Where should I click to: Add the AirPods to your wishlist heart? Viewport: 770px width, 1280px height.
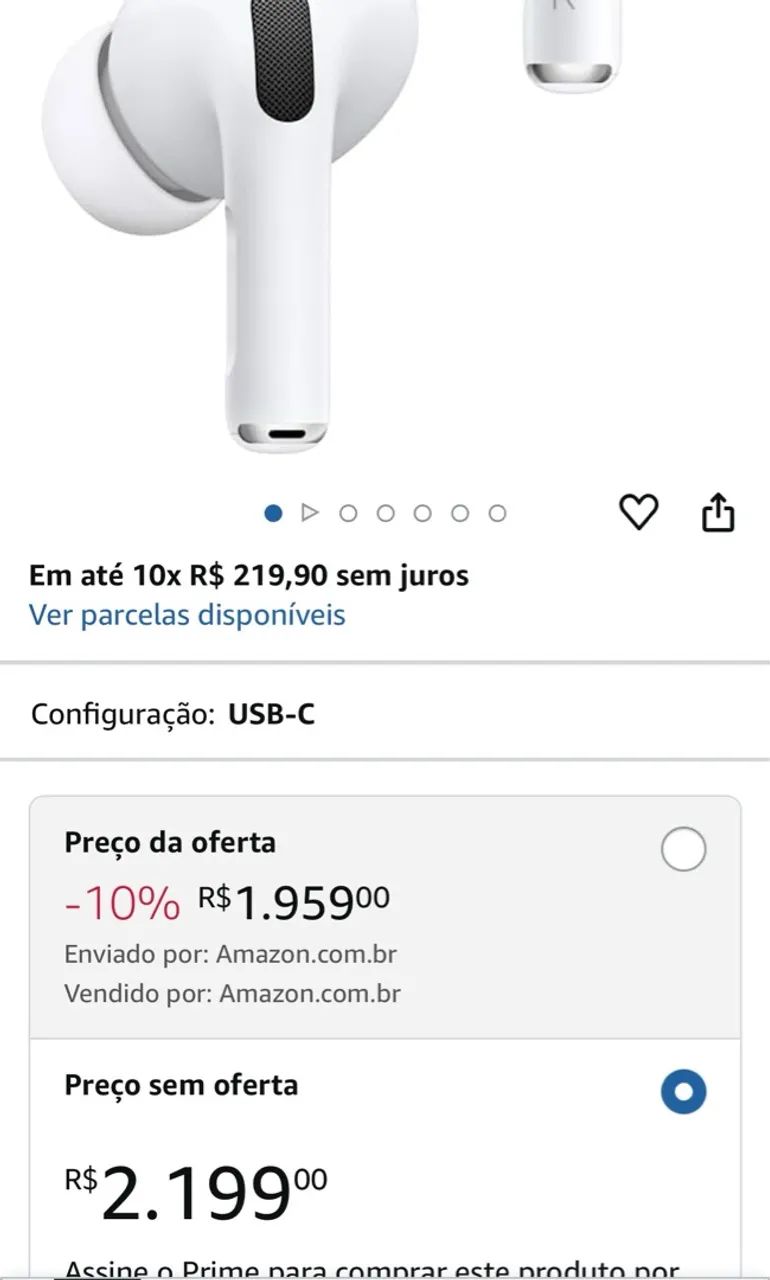point(637,510)
